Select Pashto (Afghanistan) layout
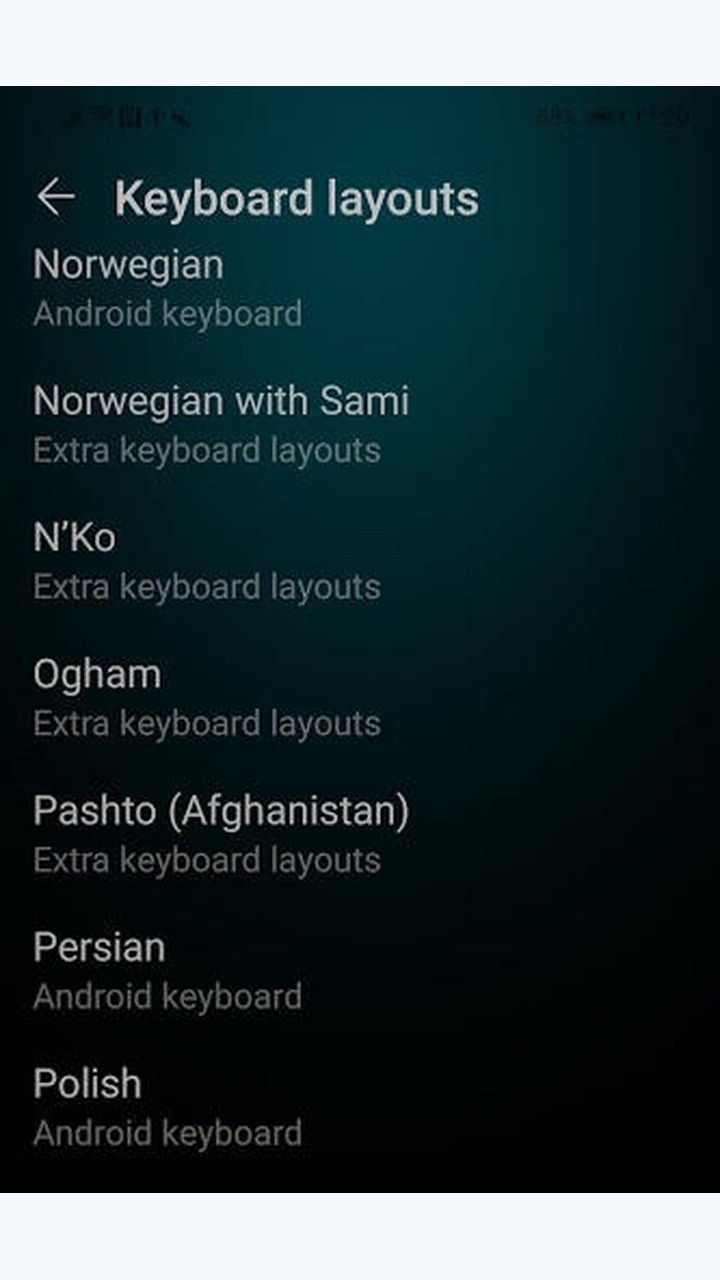The image size is (720, 1280). [360, 835]
